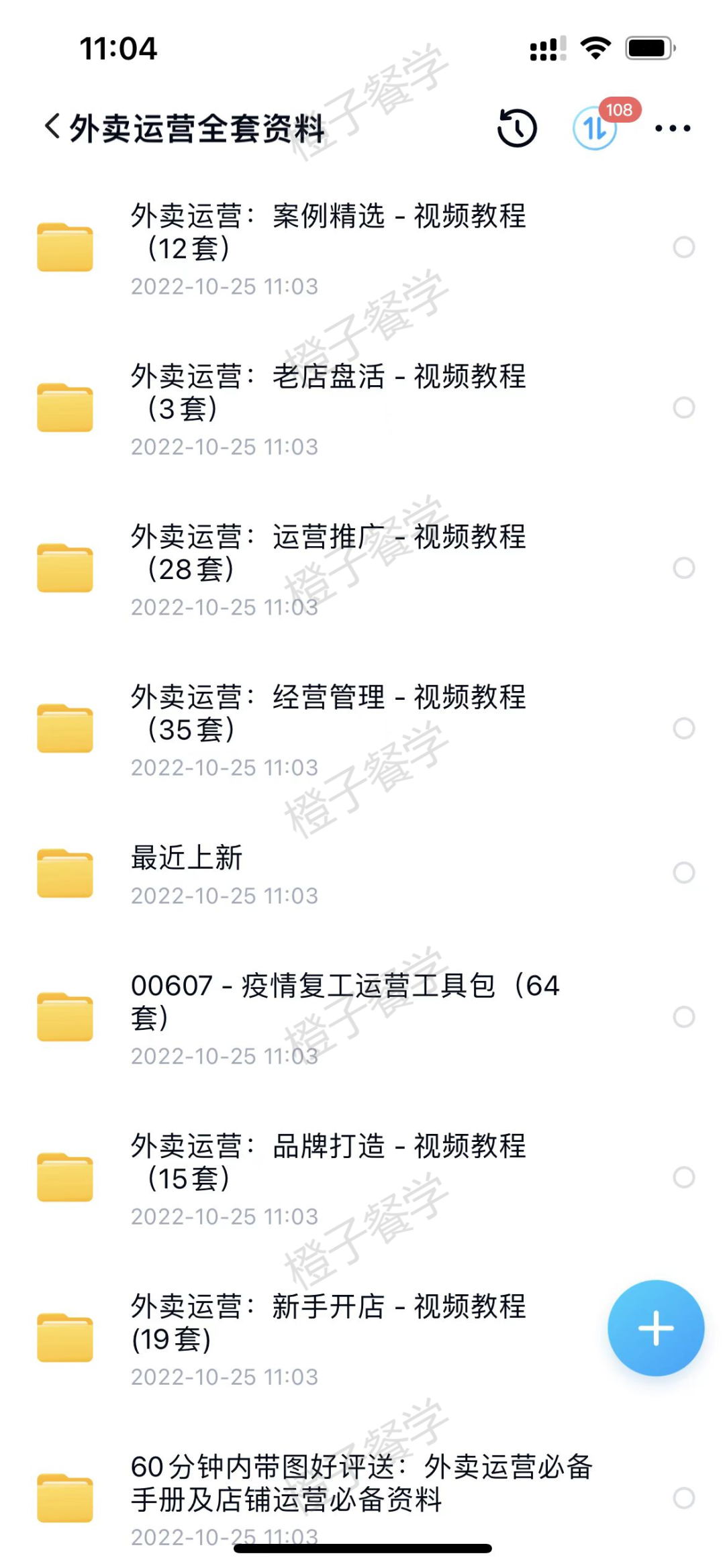Open folder 运营推广 - 视频教程 (28套)
The height and width of the screenshot is (1568, 725).
[x=362, y=568]
